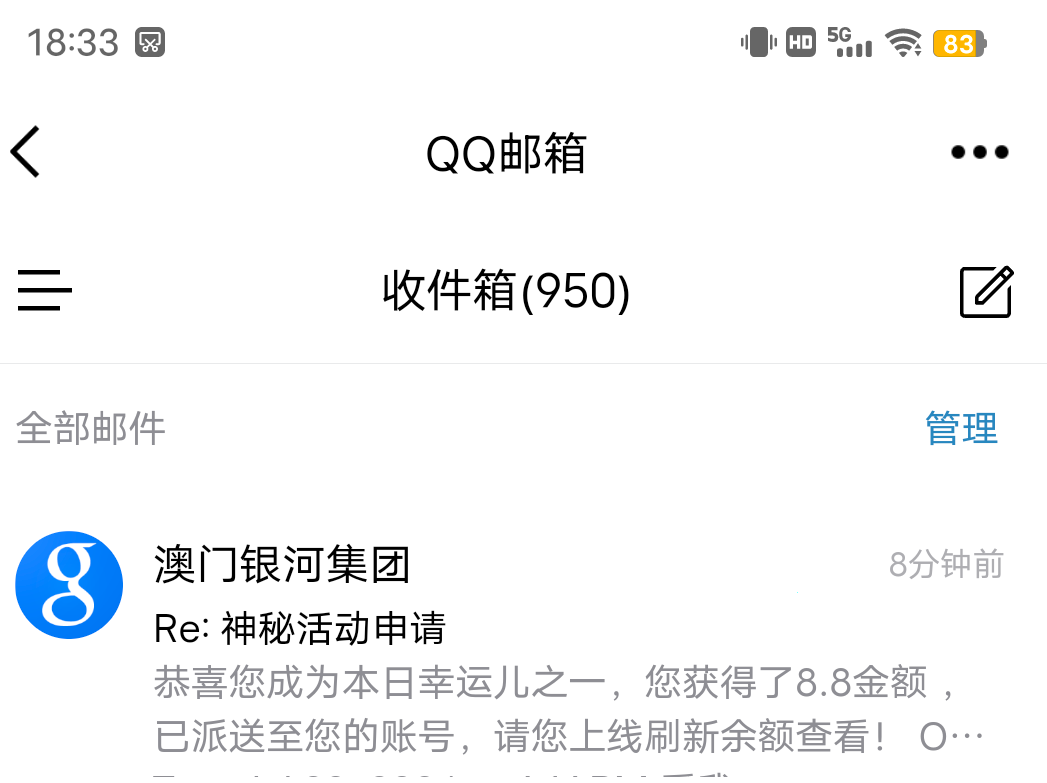This screenshot has height=783, width=1047.
Task: Tap 管理 to manage emails
Action: 961,428
